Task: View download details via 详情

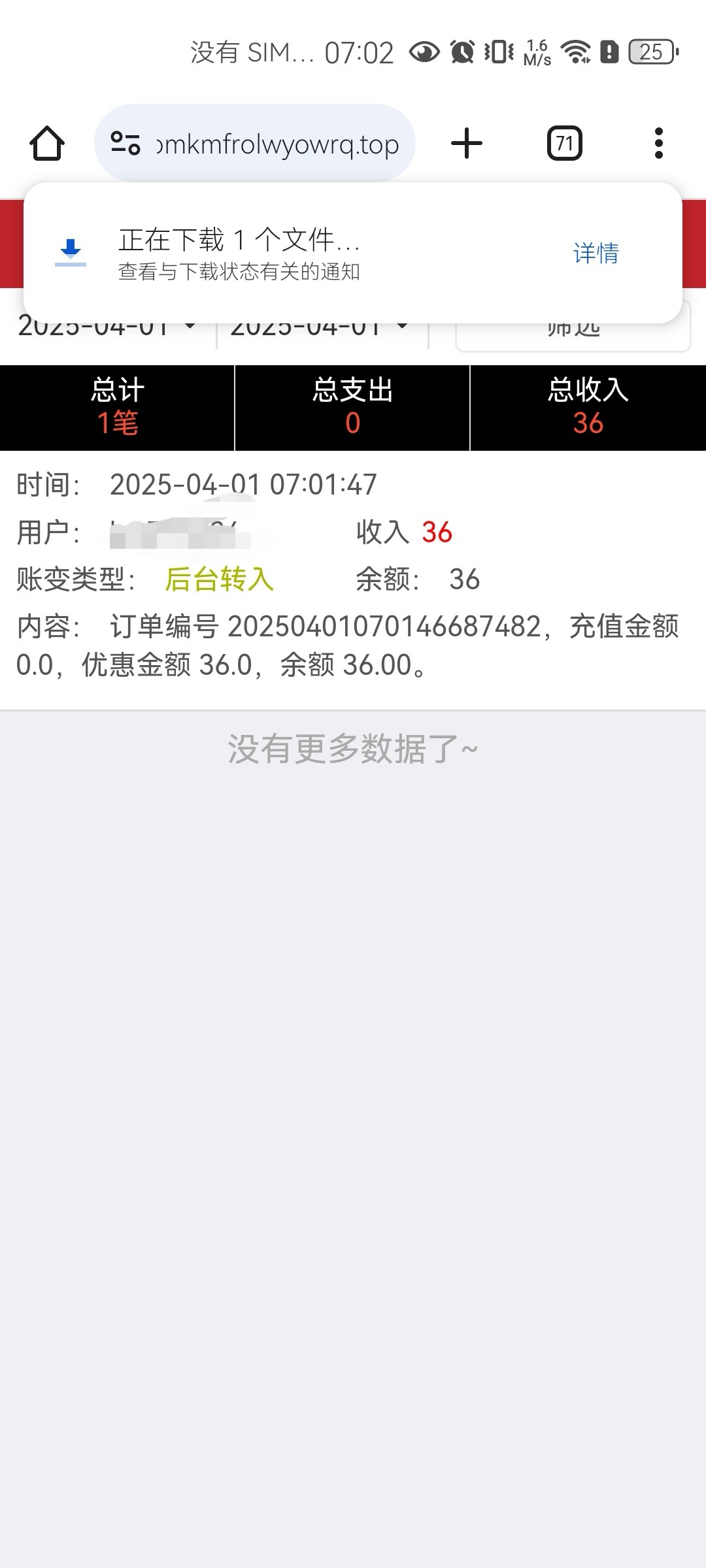Action: click(x=596, y=253)
